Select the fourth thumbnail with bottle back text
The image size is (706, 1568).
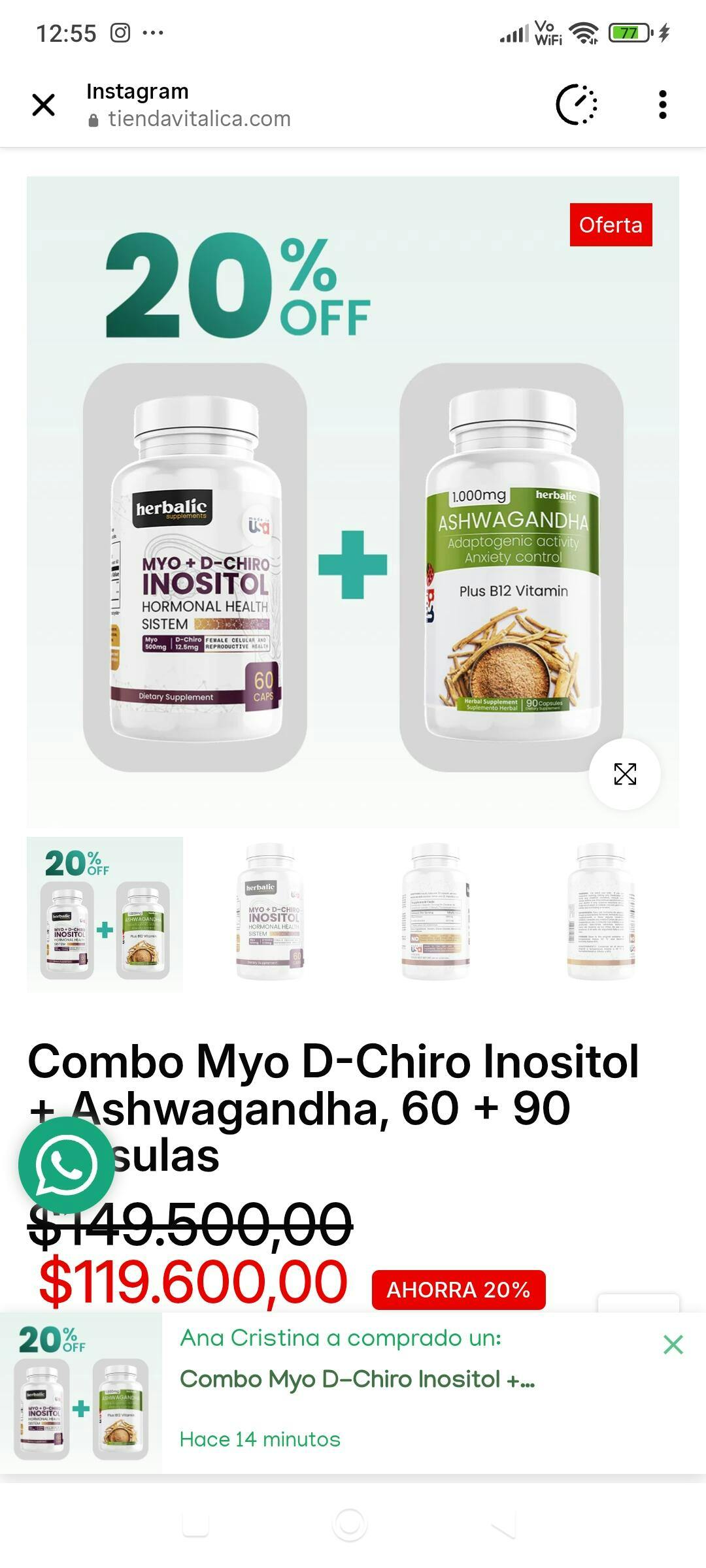pyautogui.click(x=601, y=914)
